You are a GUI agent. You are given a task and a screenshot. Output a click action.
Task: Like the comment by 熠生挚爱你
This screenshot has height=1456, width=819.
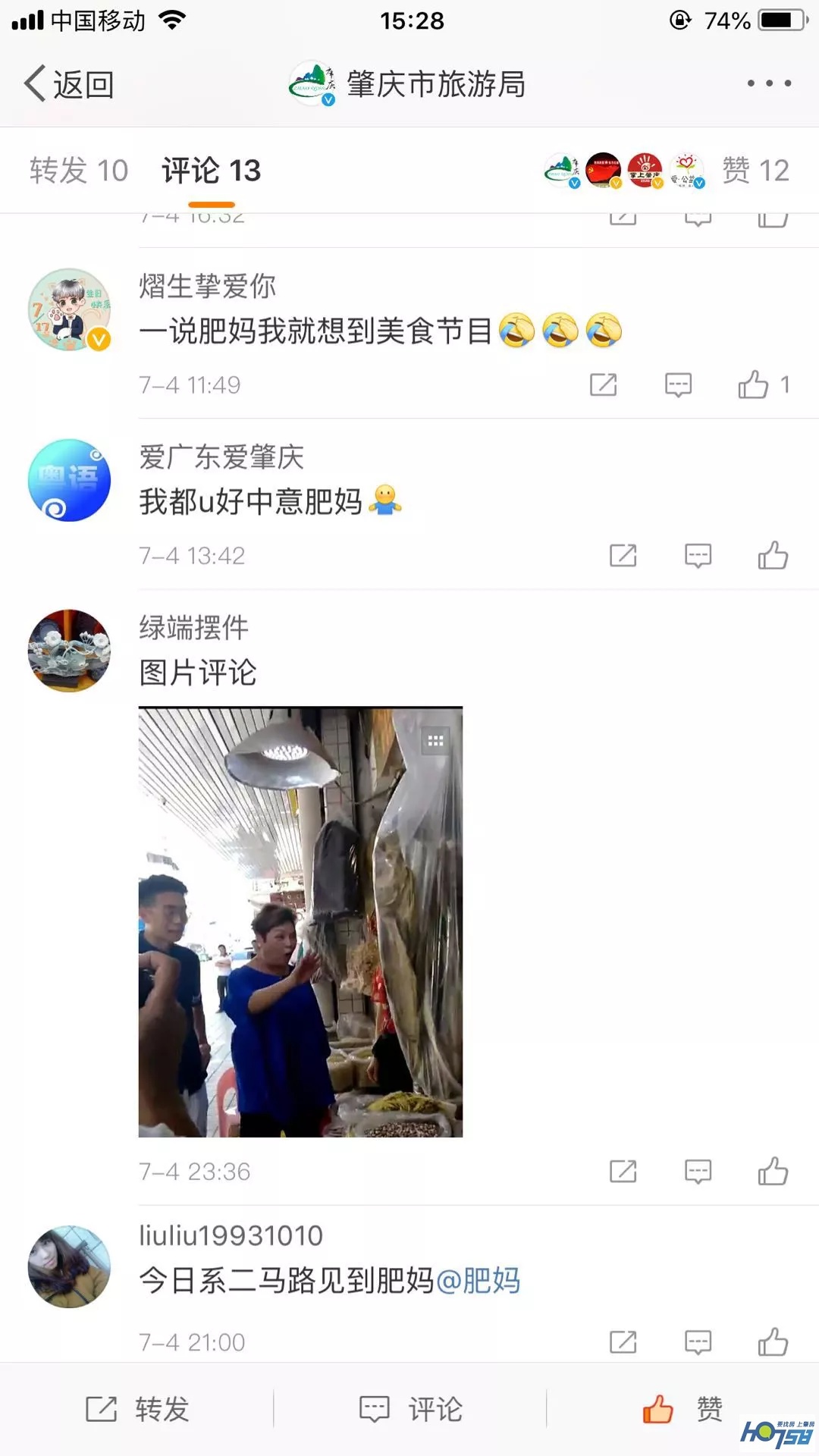764,384
